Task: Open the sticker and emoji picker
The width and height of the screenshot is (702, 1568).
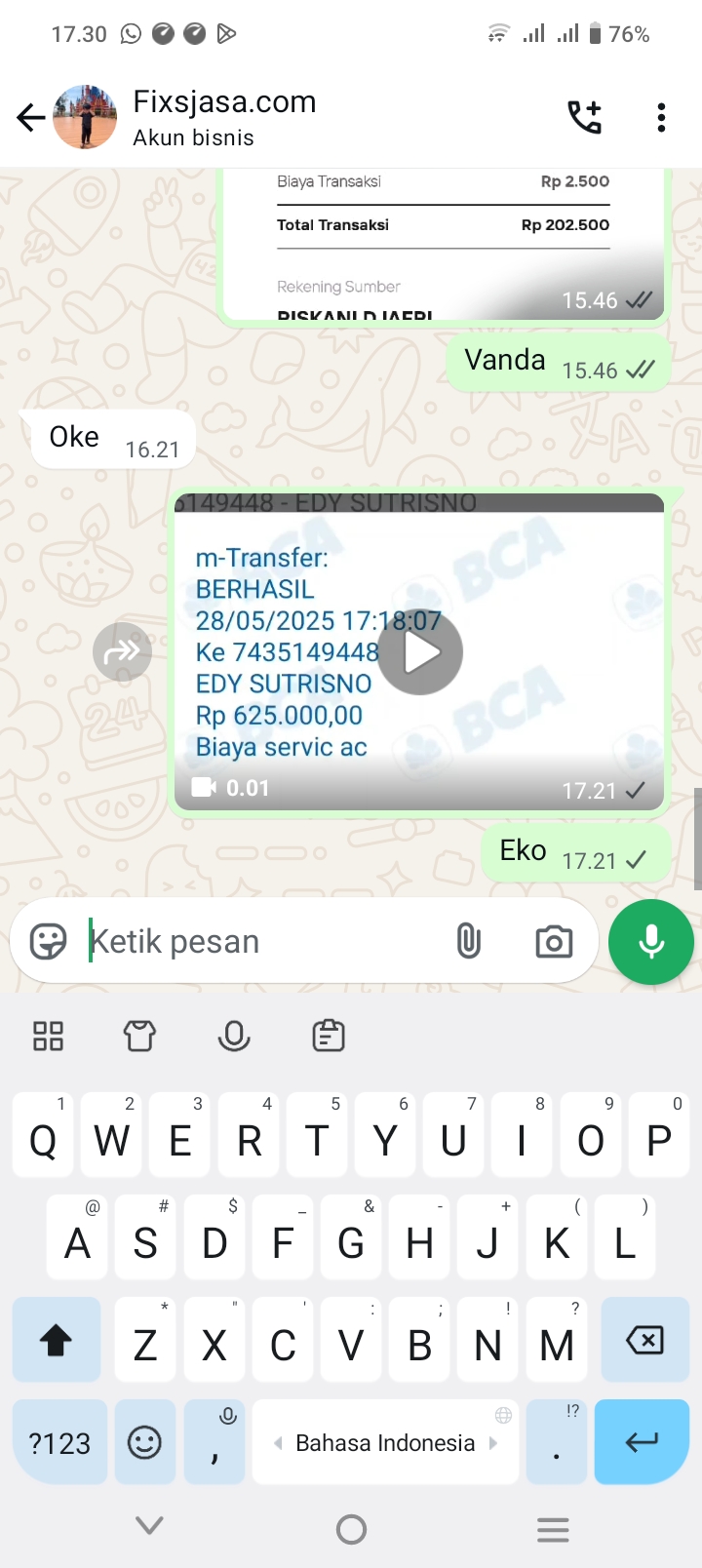Action: pos(48,941)
